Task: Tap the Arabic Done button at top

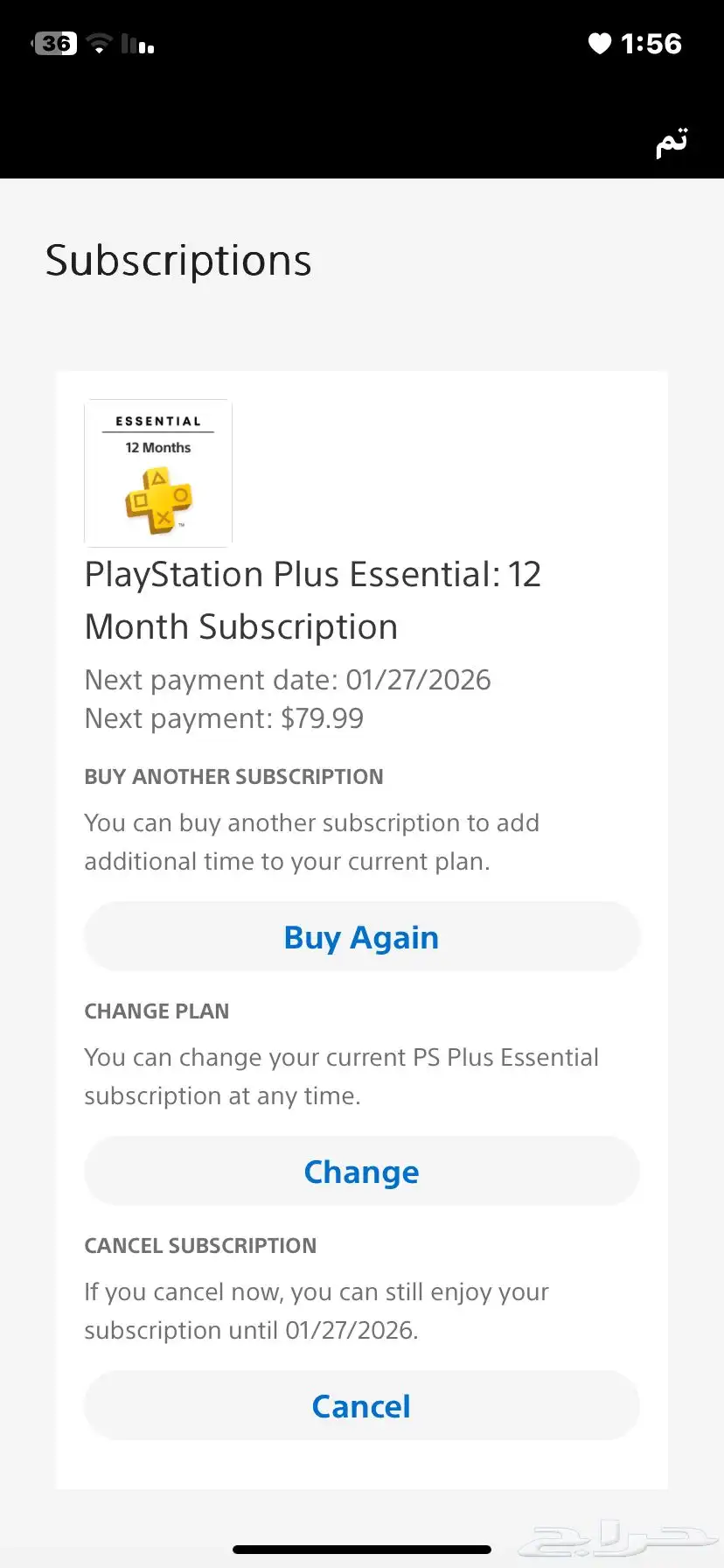Action: click(672, 141)
